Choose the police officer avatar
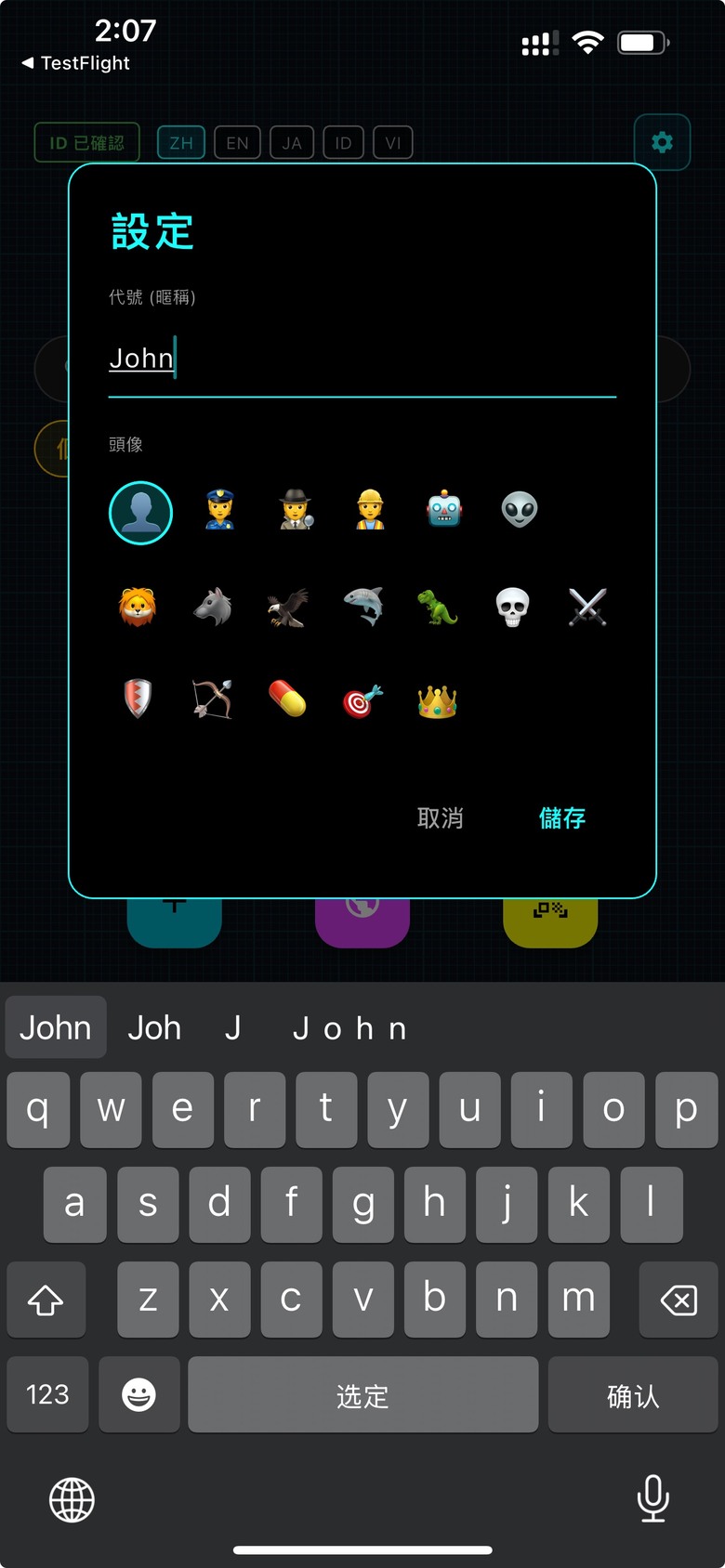Image resolution: width=725 pixels, height=1568 pixels. (220, 510)
